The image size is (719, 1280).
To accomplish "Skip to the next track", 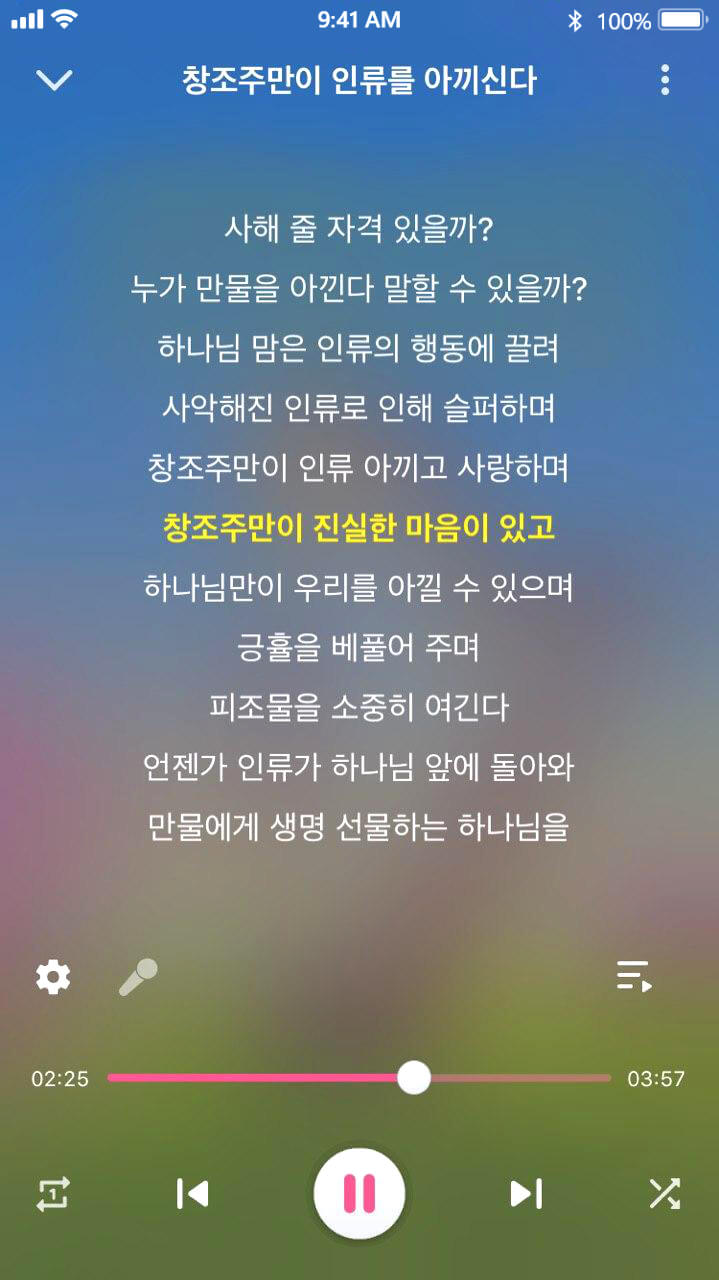I will pyautogui.click(x=526, y=1193).
